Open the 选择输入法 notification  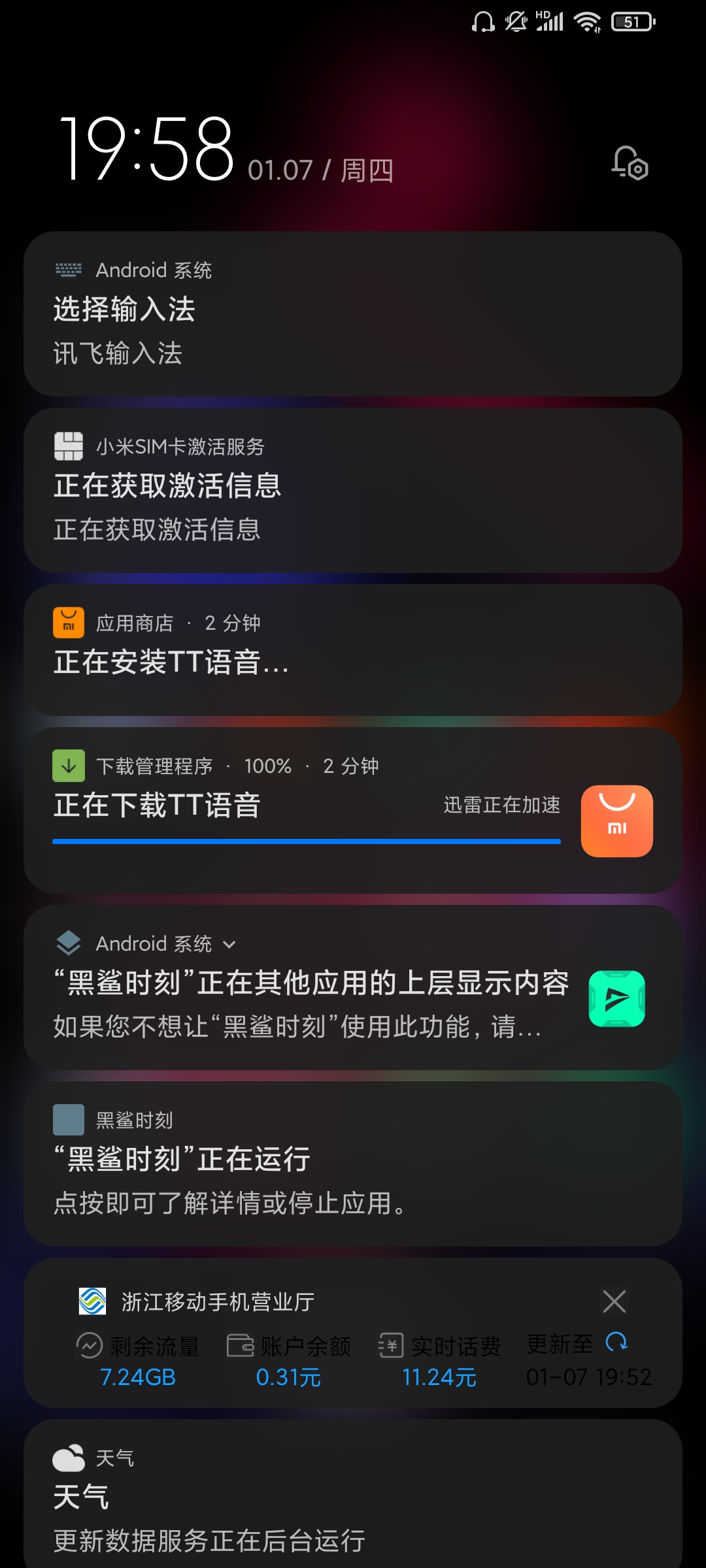pyautogui.click(x=353, y=314)
